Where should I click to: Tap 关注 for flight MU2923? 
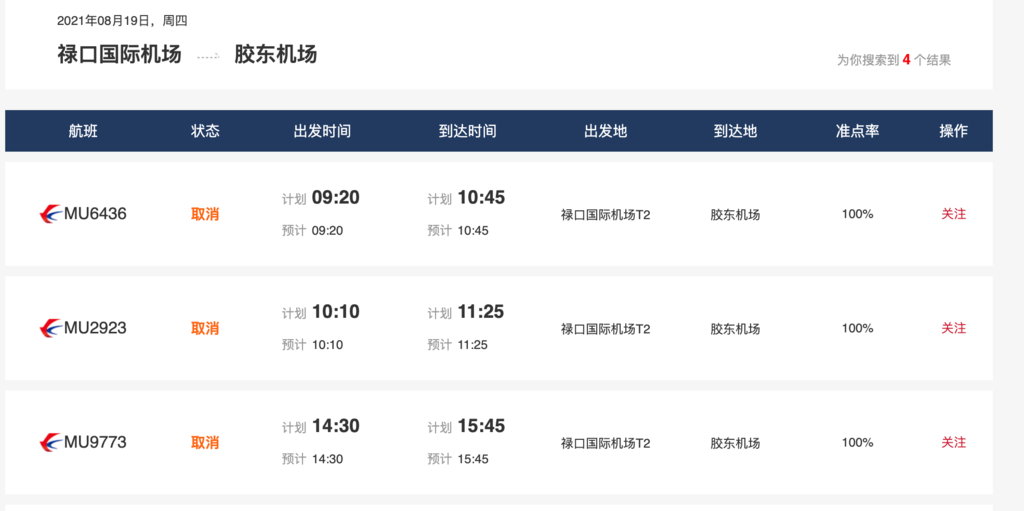(953, 328)
